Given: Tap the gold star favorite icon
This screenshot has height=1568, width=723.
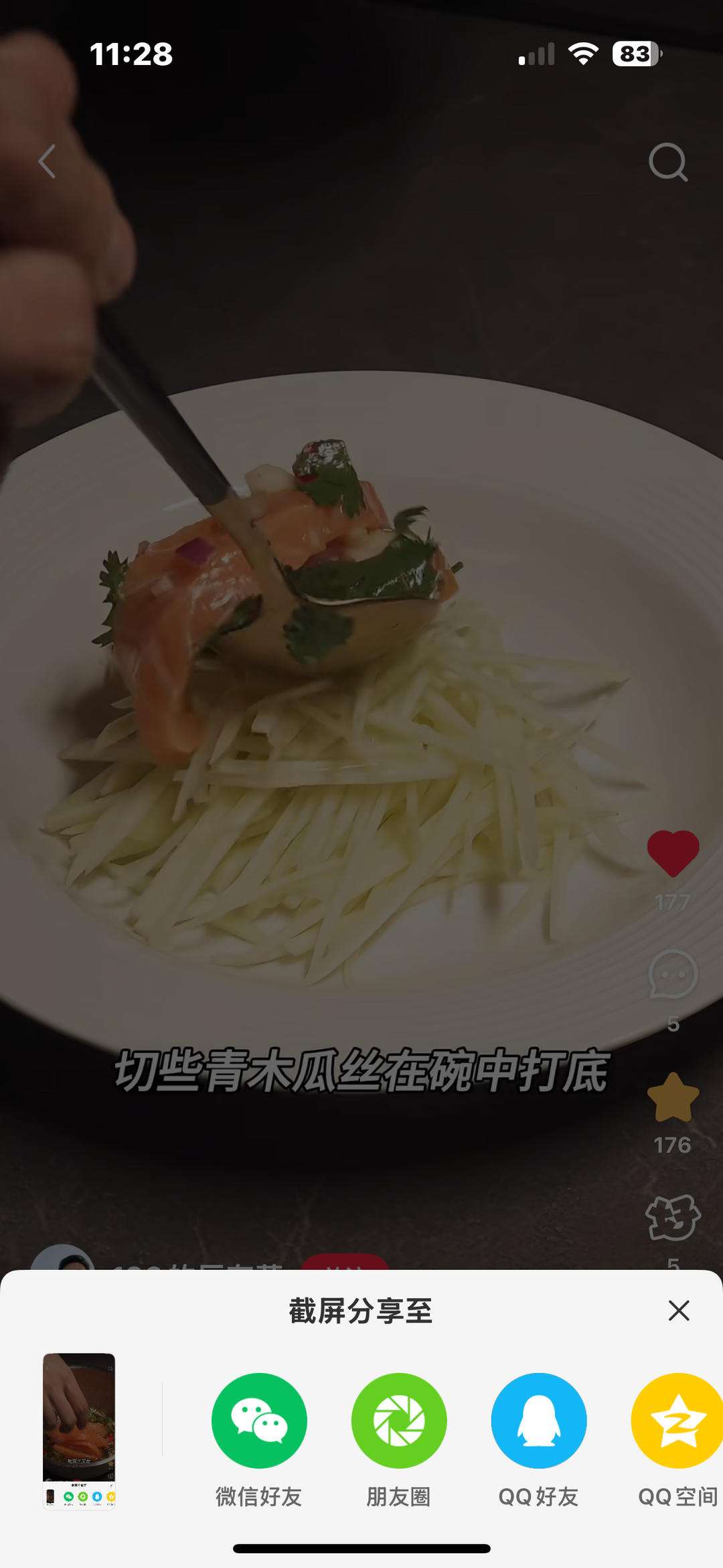Looking at the screenshot, I should [673, 1098].
